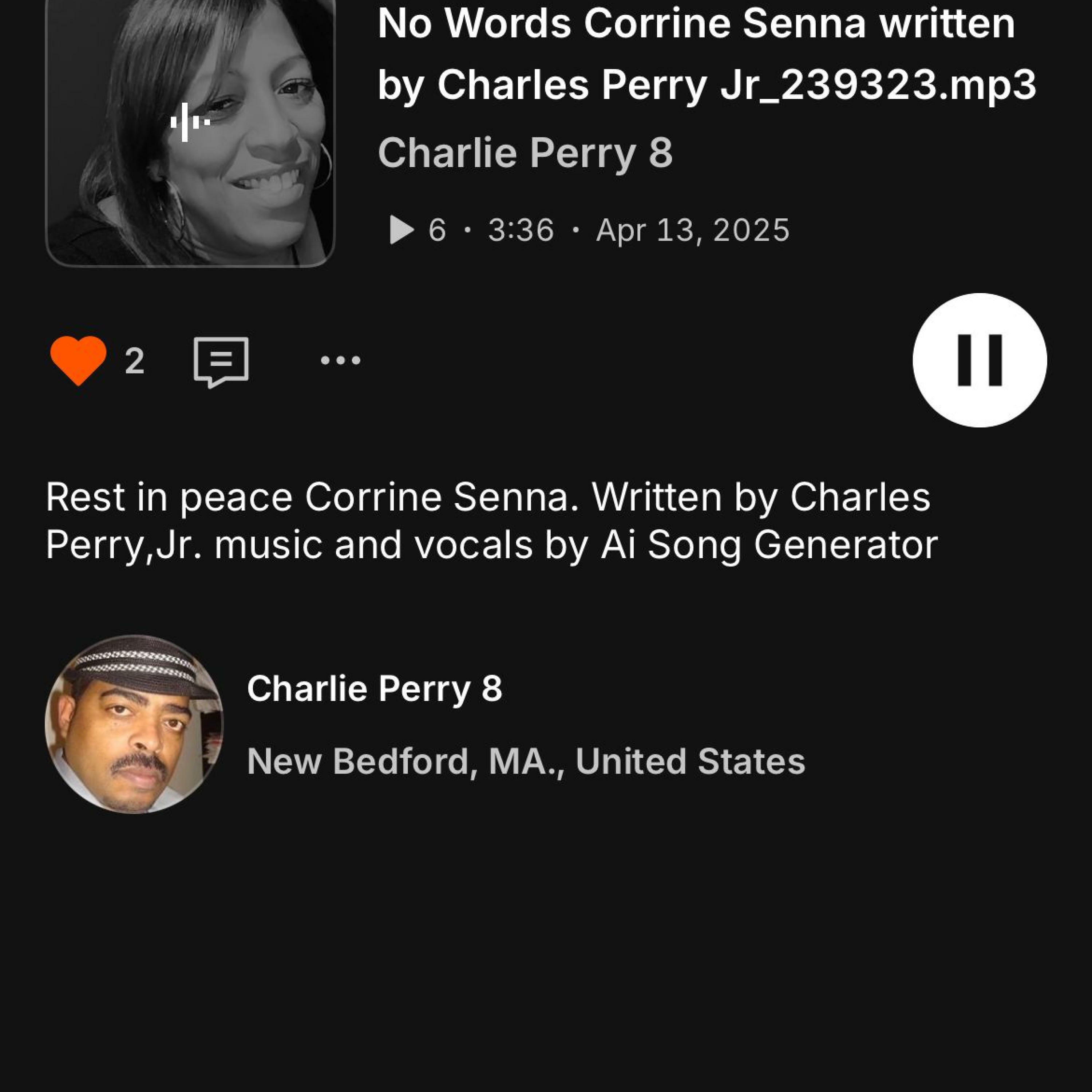Open Charlie Perry 8's profile in New Bedford

click(x=374, y=688)
